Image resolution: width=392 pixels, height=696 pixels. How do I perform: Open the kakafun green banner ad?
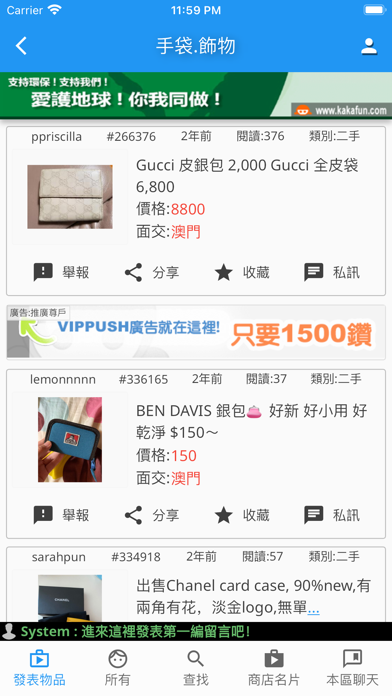196,95
